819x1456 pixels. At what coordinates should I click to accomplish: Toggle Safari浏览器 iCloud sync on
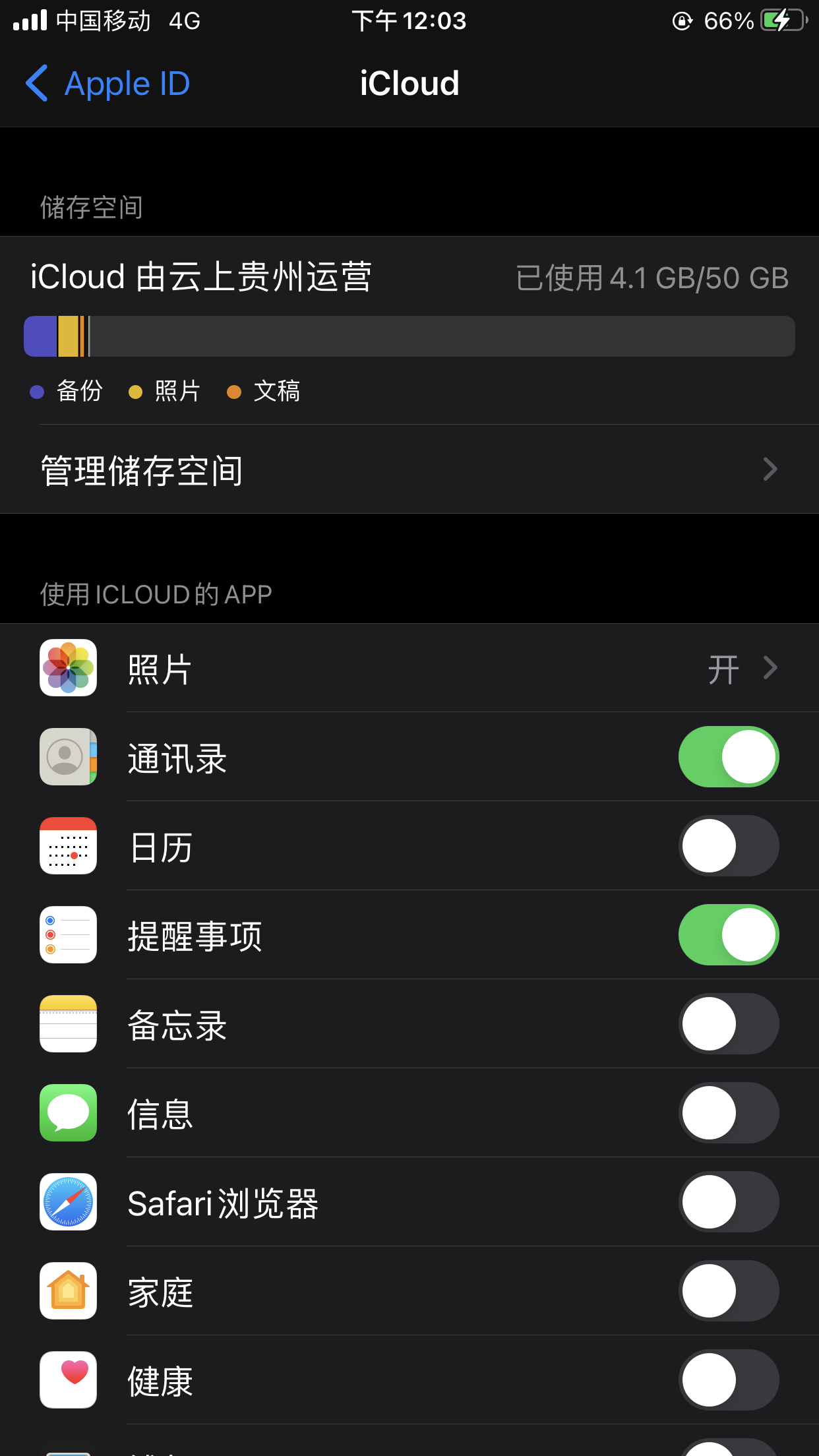tap(728, 1202)
